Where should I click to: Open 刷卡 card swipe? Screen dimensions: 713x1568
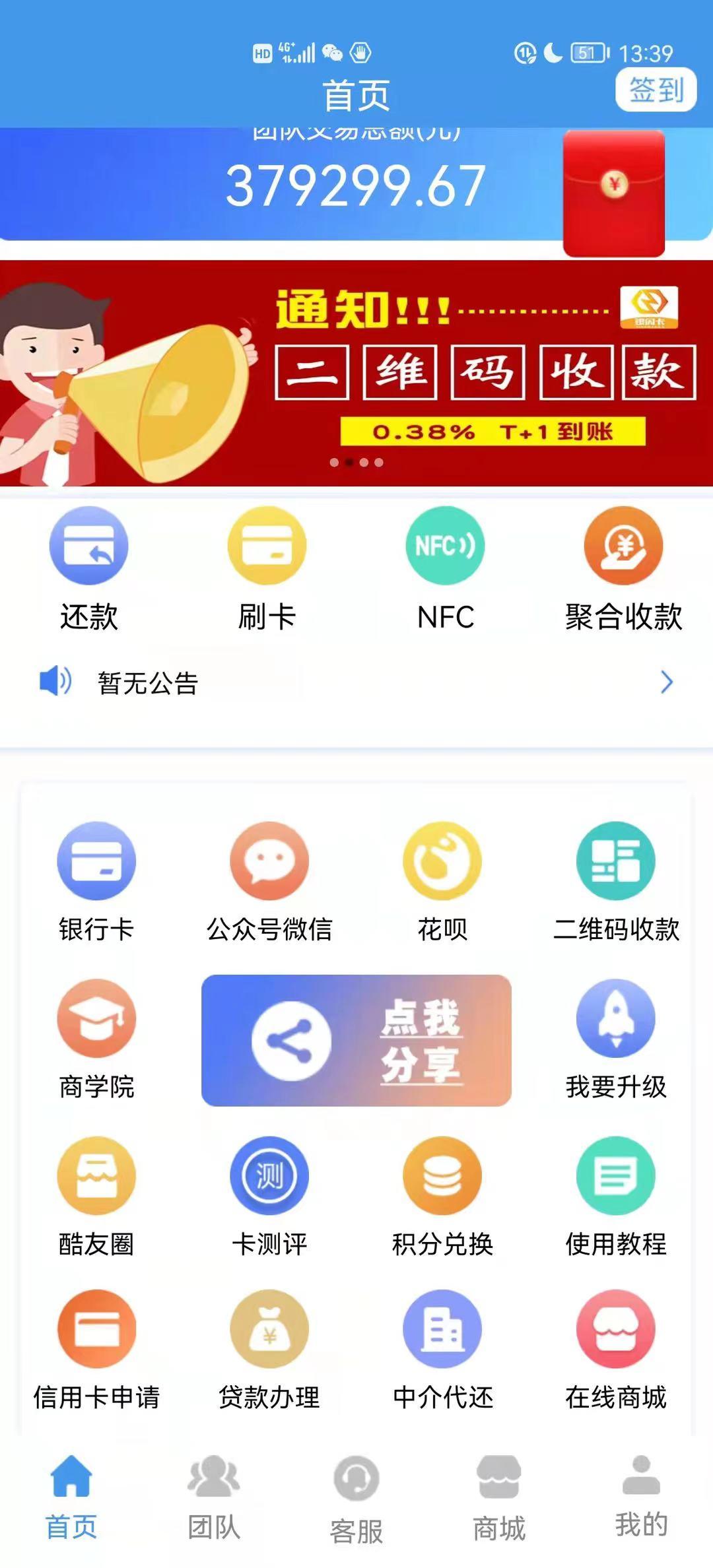267,568
